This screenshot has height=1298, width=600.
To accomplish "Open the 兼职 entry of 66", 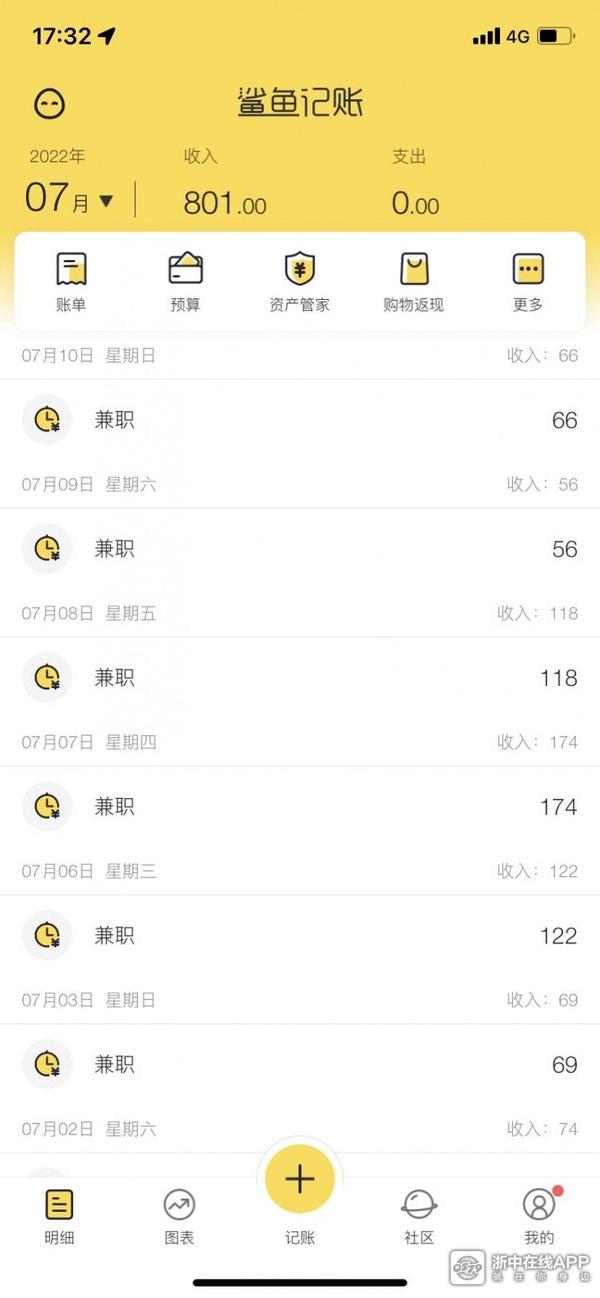I will pos(300,420).
